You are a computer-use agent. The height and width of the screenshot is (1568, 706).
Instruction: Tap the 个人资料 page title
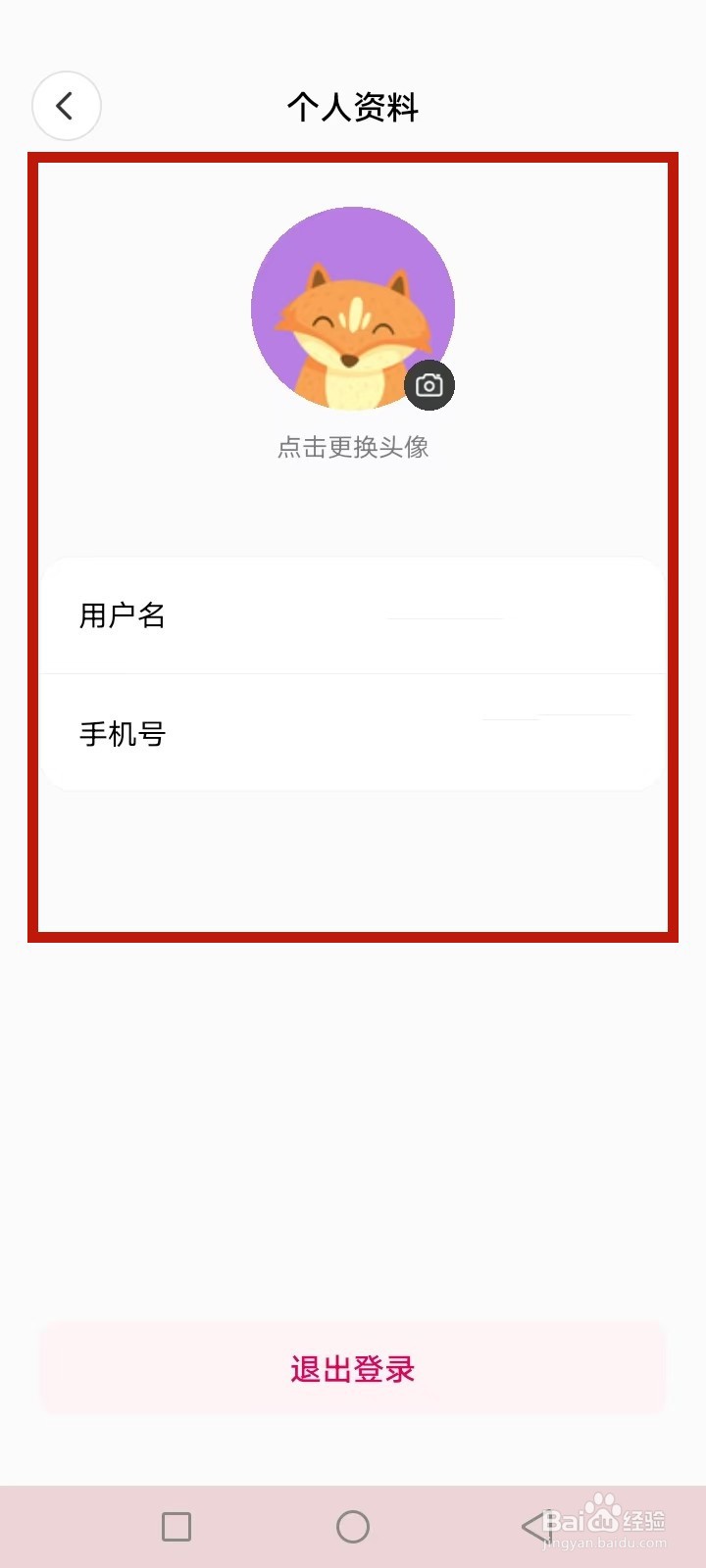[x=354, y=109]
